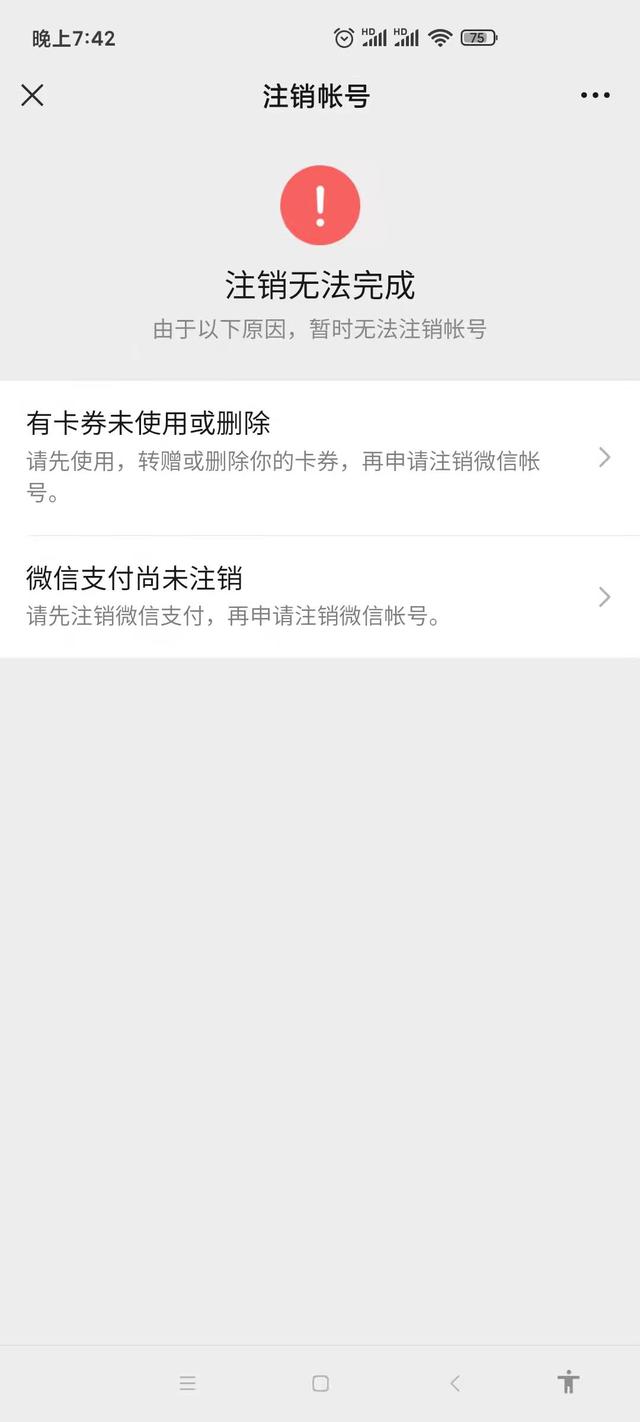Viewport: 640px width, 1422px height.
Task: Open the 微信支付尚未注销 row
Action: pos(320,597)
